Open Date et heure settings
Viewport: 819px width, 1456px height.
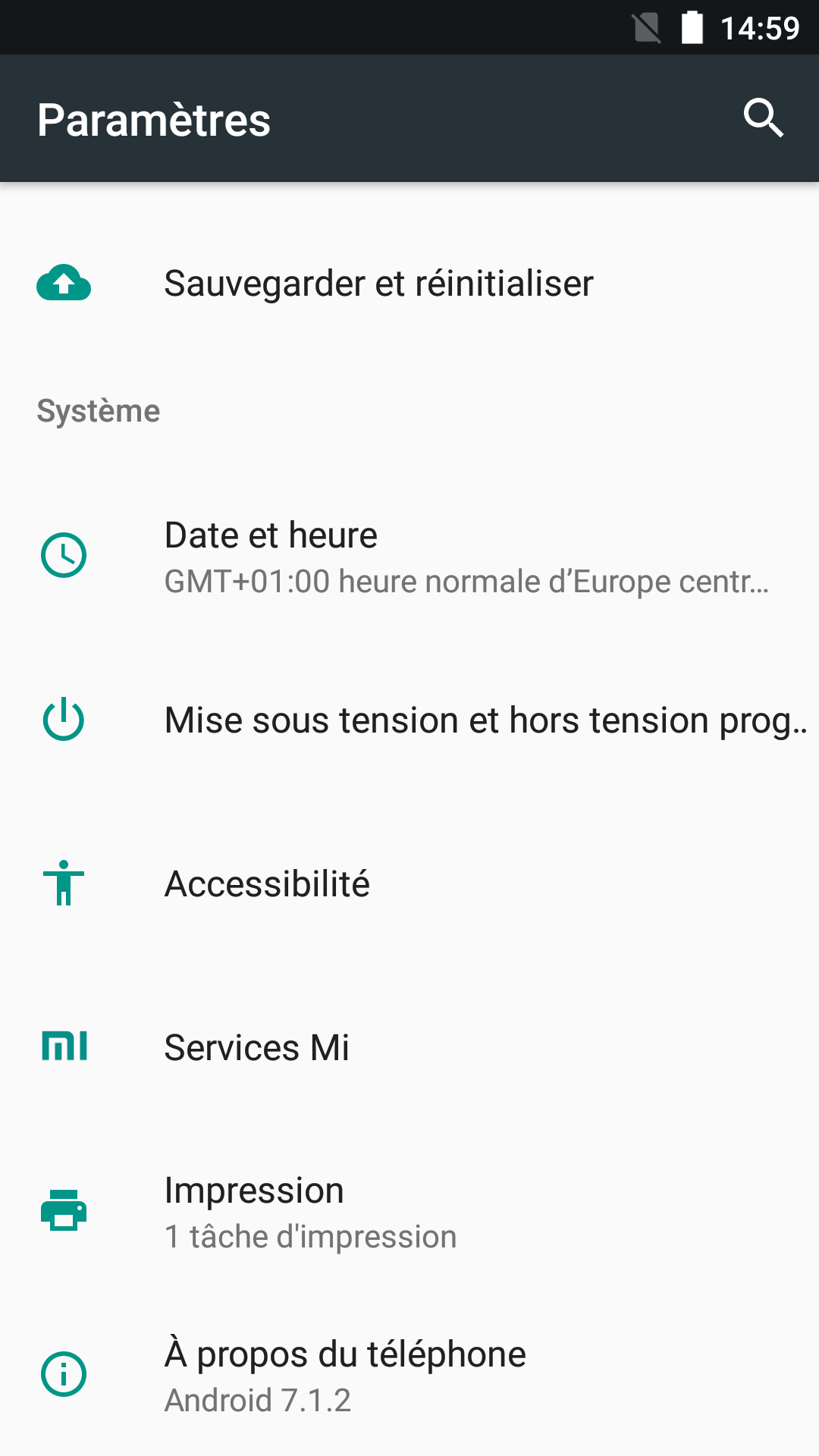pyautogui.click(x=409, y=557)
